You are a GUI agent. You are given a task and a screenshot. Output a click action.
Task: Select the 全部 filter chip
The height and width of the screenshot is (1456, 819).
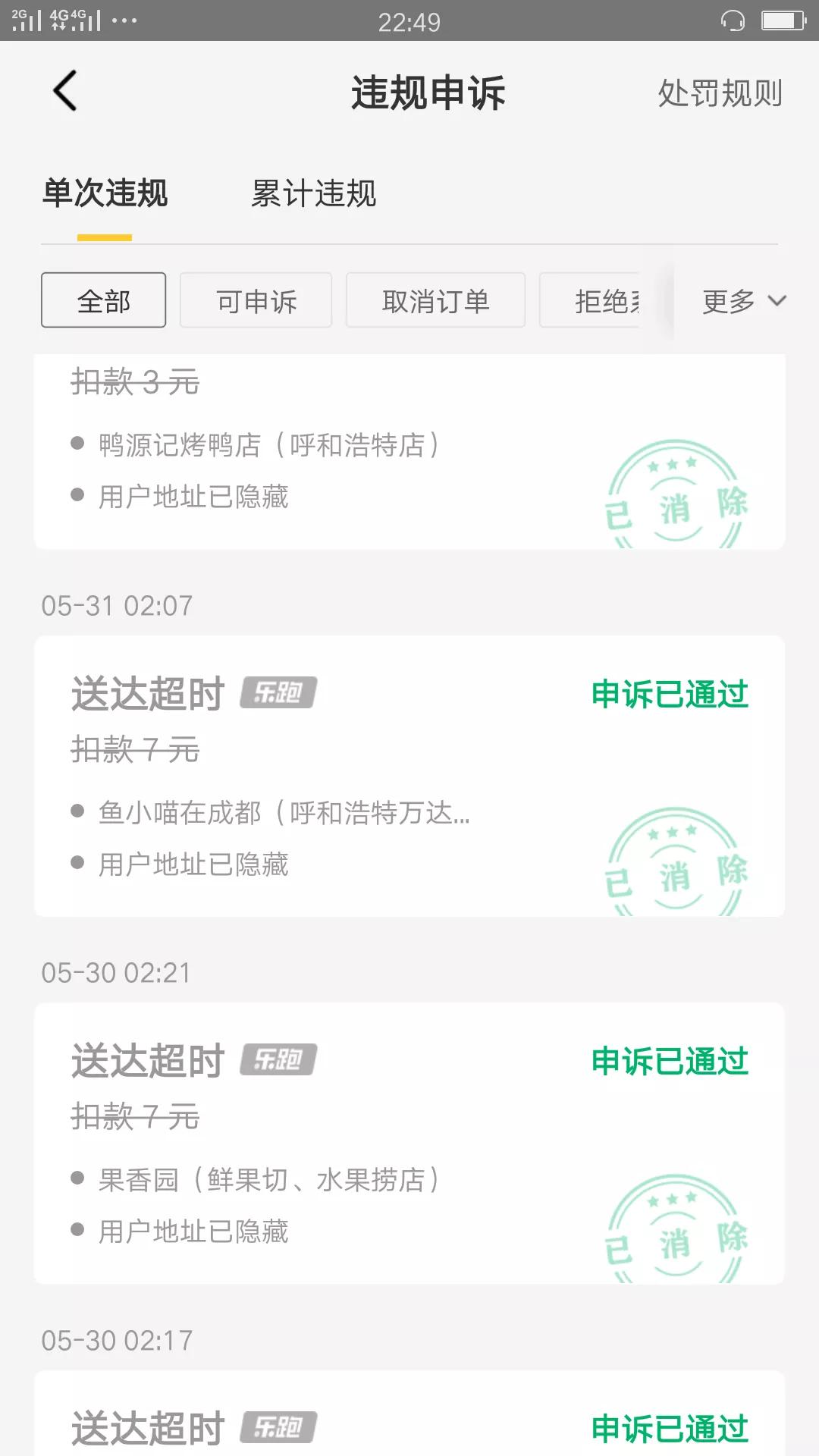click(x=103, y=300)
